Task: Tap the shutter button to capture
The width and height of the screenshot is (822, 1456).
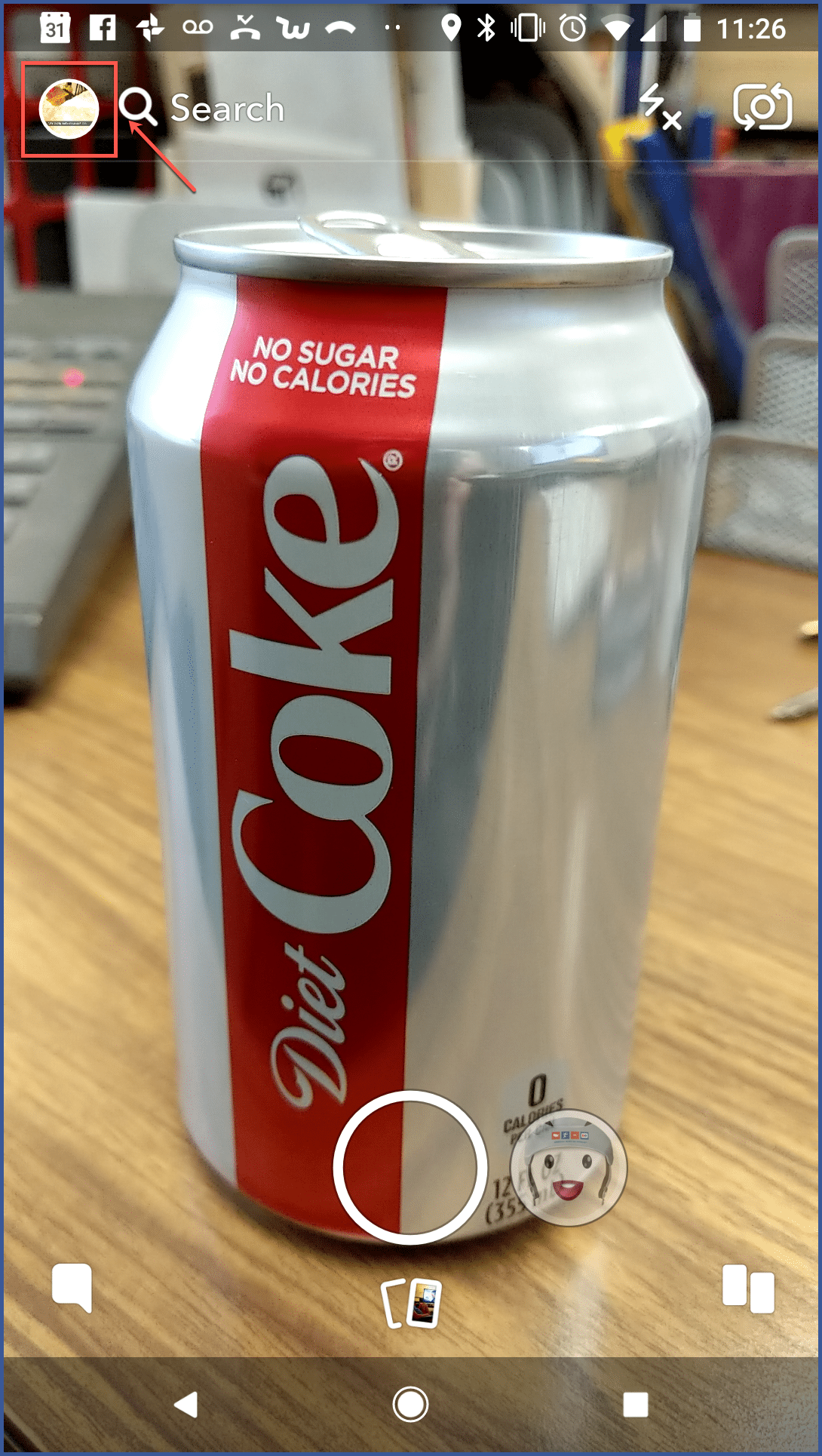Action: 409,1167
